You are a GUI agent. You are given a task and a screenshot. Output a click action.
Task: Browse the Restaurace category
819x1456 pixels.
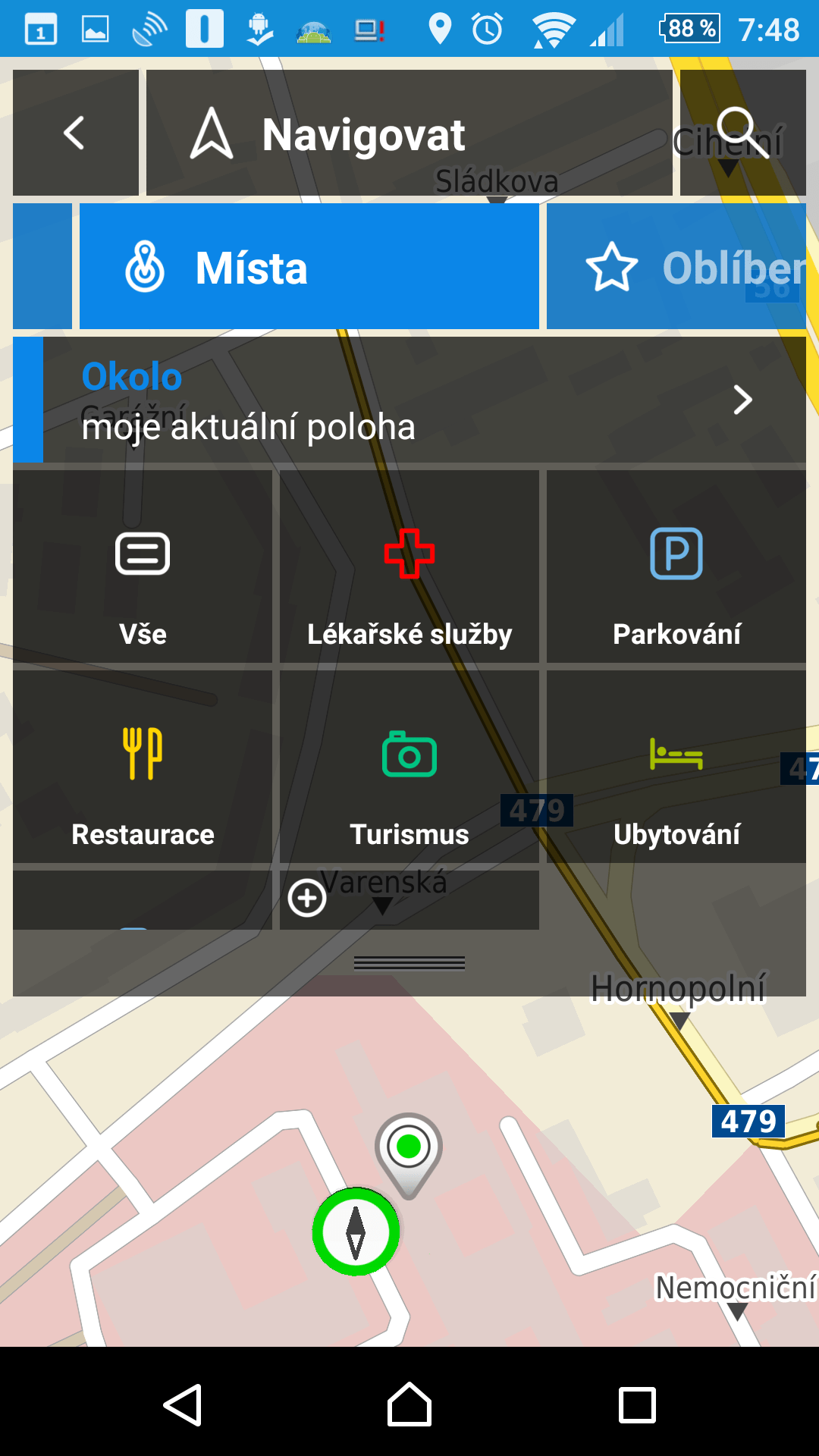143,767
